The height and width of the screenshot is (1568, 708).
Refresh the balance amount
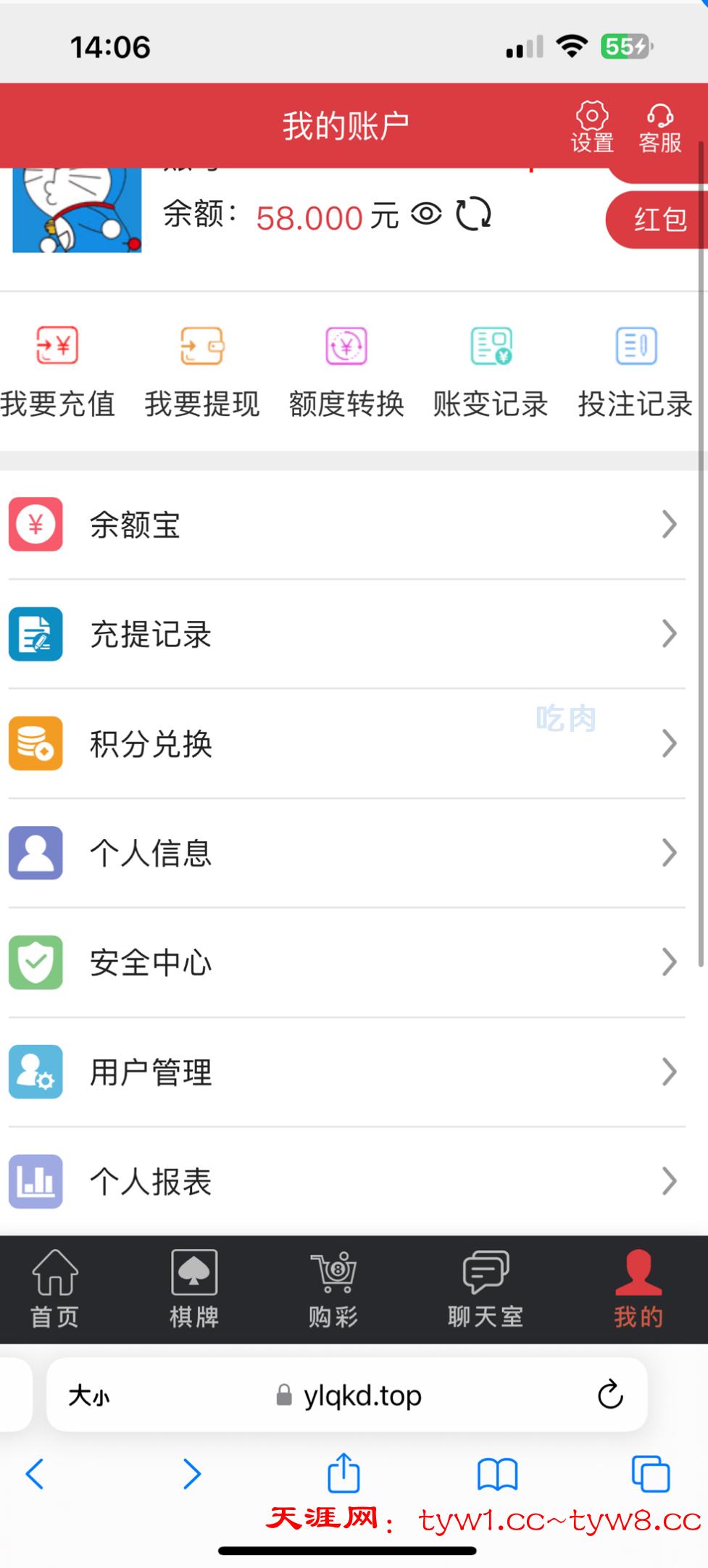tap(473, 214)
